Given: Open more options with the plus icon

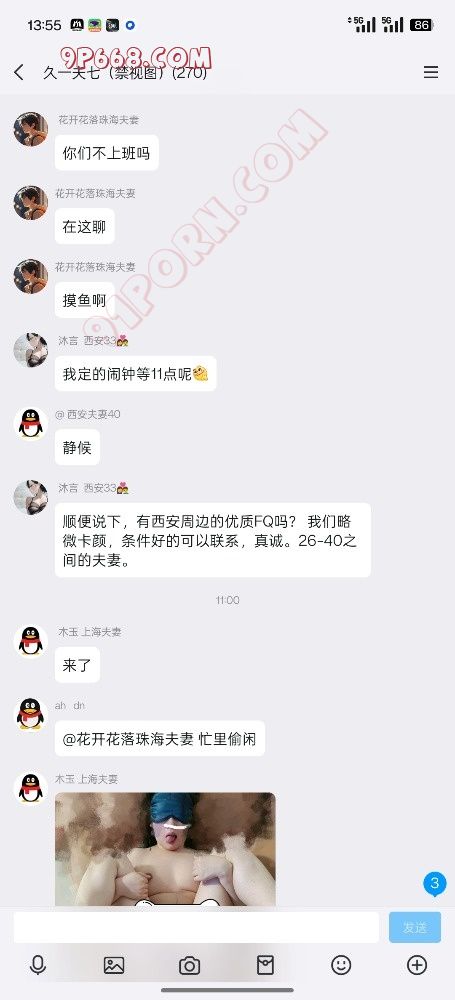Looking at the screenshot, I should tap(417, 966).
